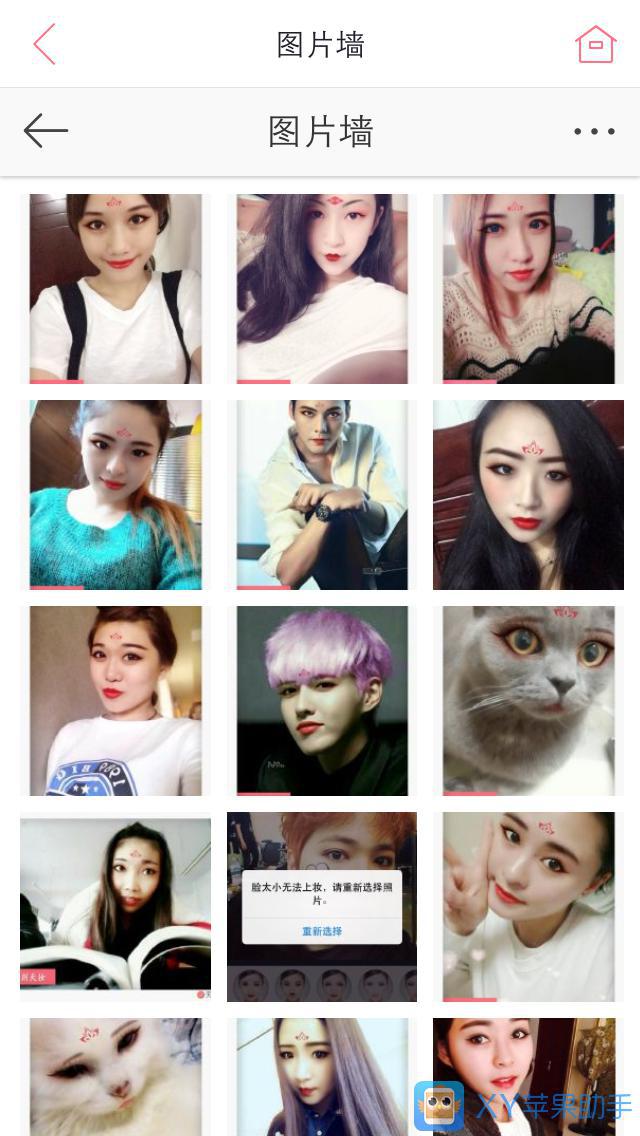This screenshot has height=1136, width=640.
Task: Open photo of girl with long gray hair
Action: tap(322, 1076)
